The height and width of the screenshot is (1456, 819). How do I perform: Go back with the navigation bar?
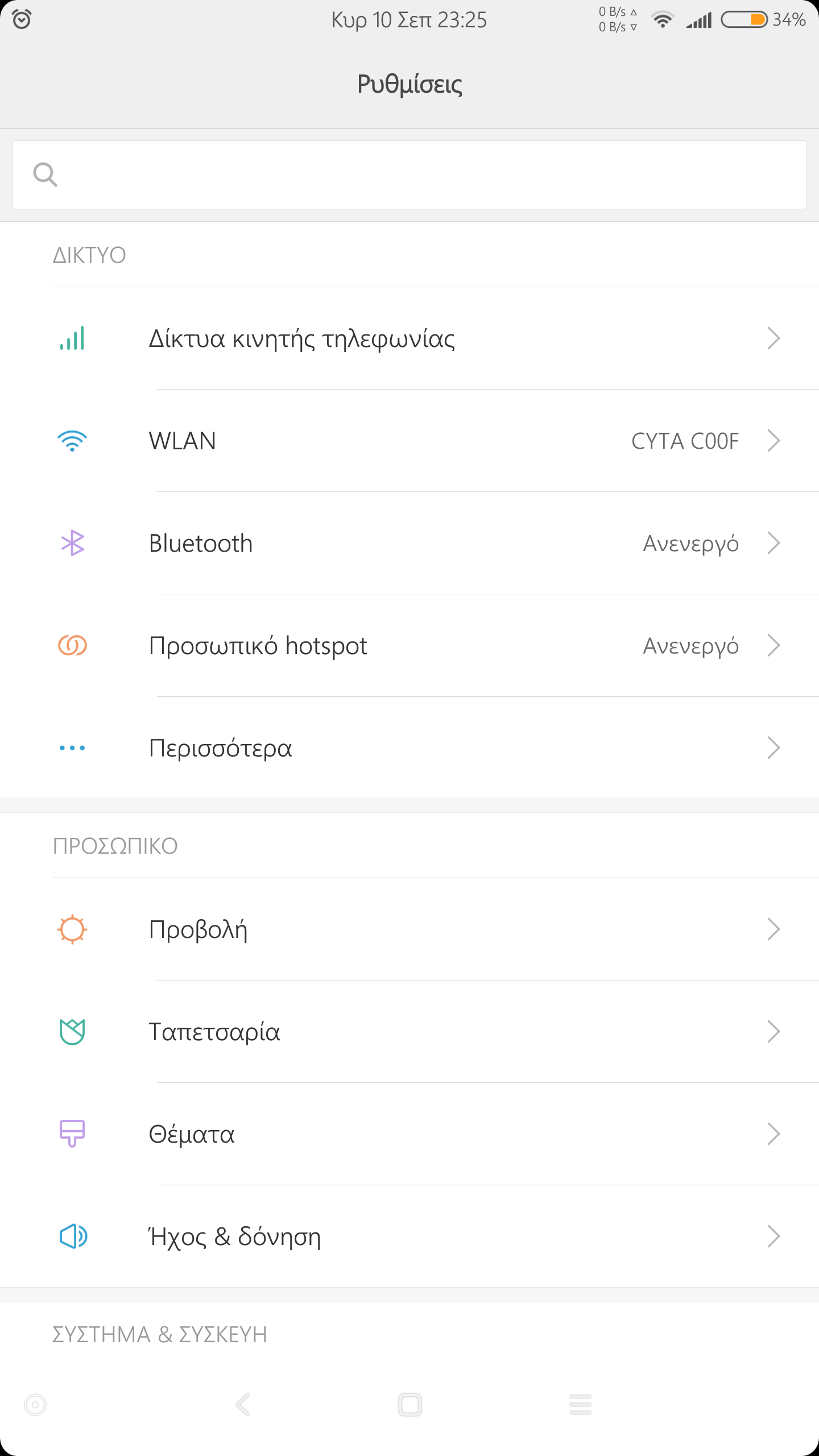tap(243, 1405)
